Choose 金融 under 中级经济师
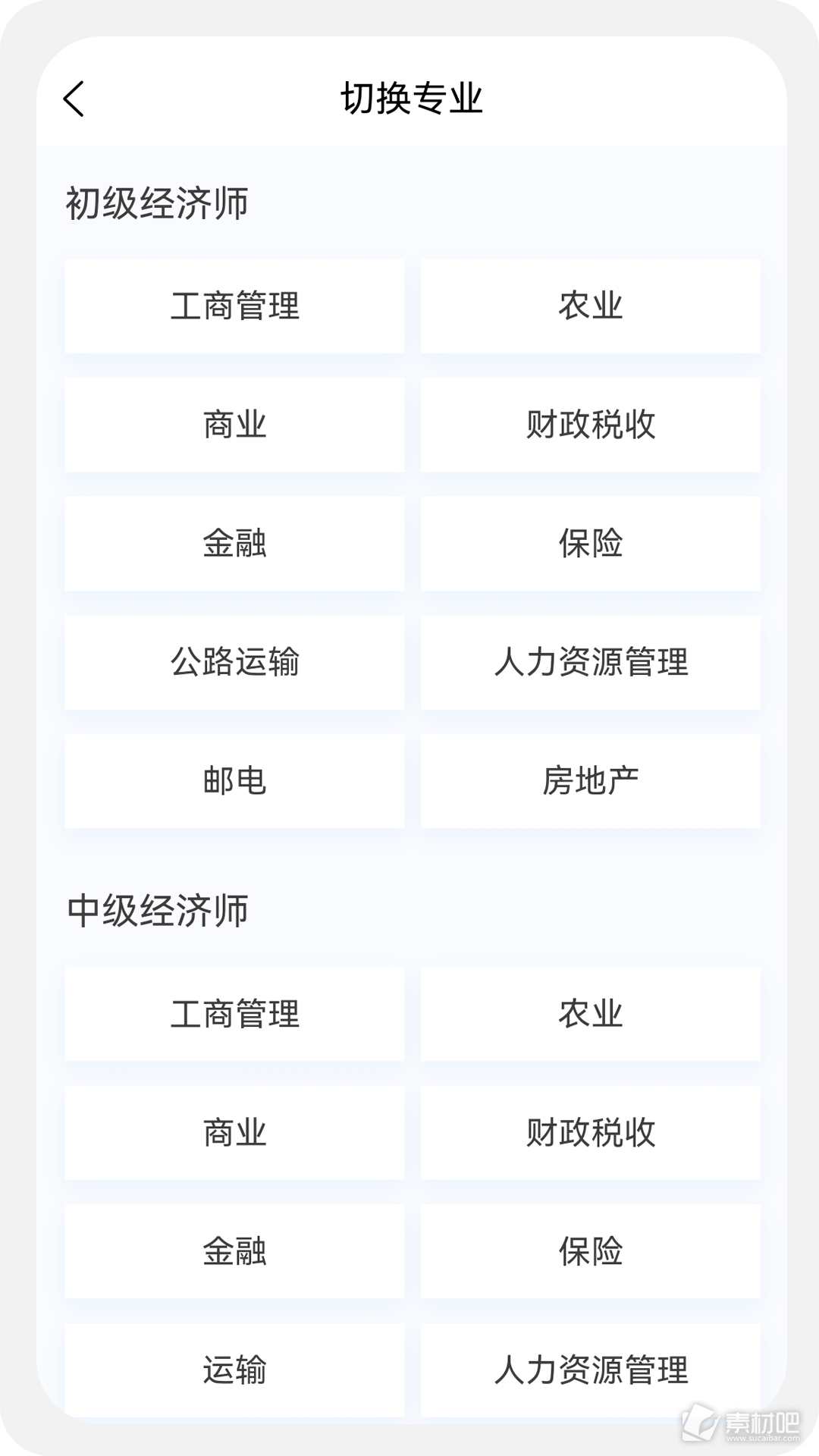Image resolution: width=819 pixels, height=1456 pixels. tap(234, 1251)
